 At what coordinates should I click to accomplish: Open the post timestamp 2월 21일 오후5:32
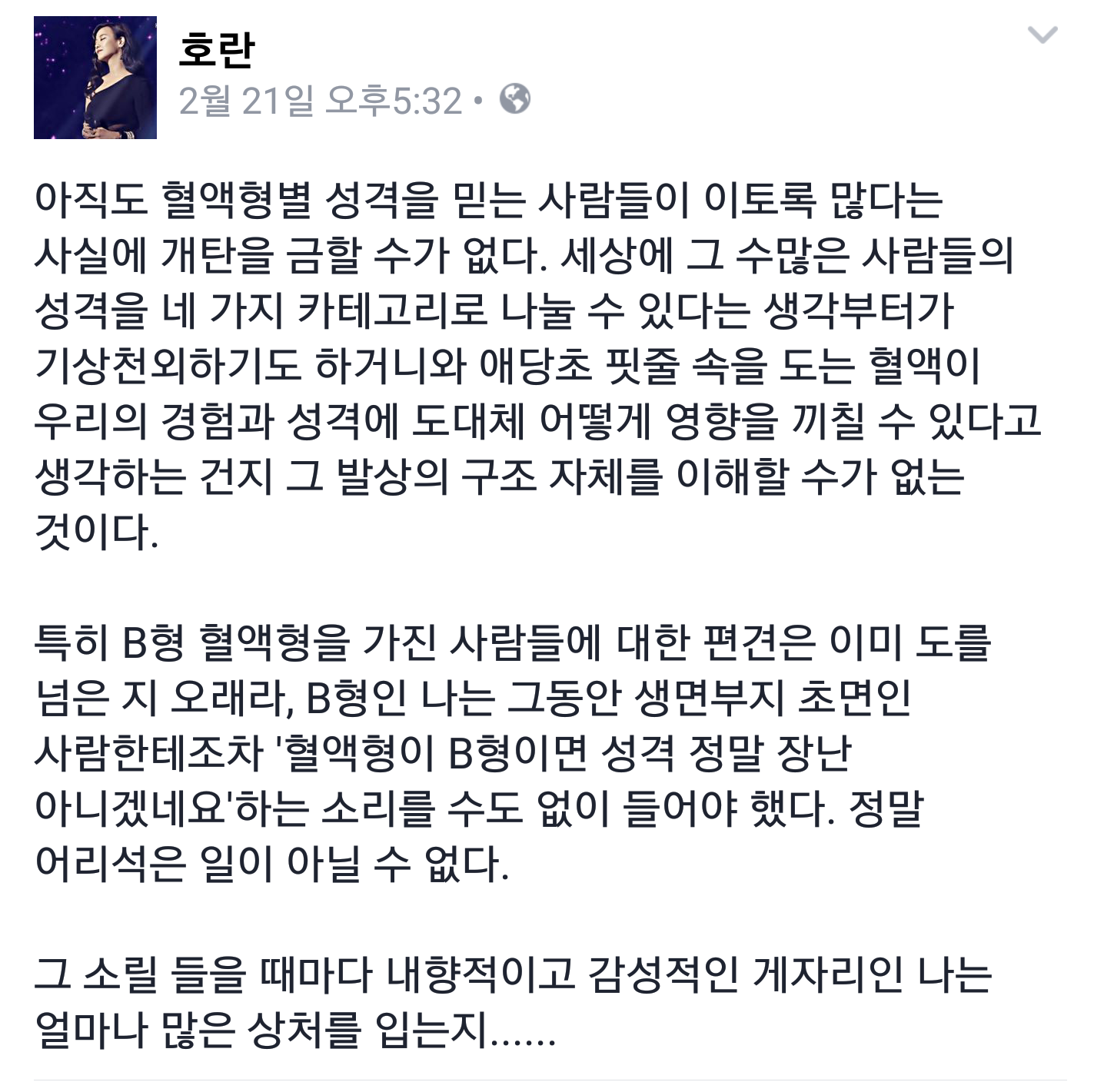pyautogui.click(x=320, y=101)
